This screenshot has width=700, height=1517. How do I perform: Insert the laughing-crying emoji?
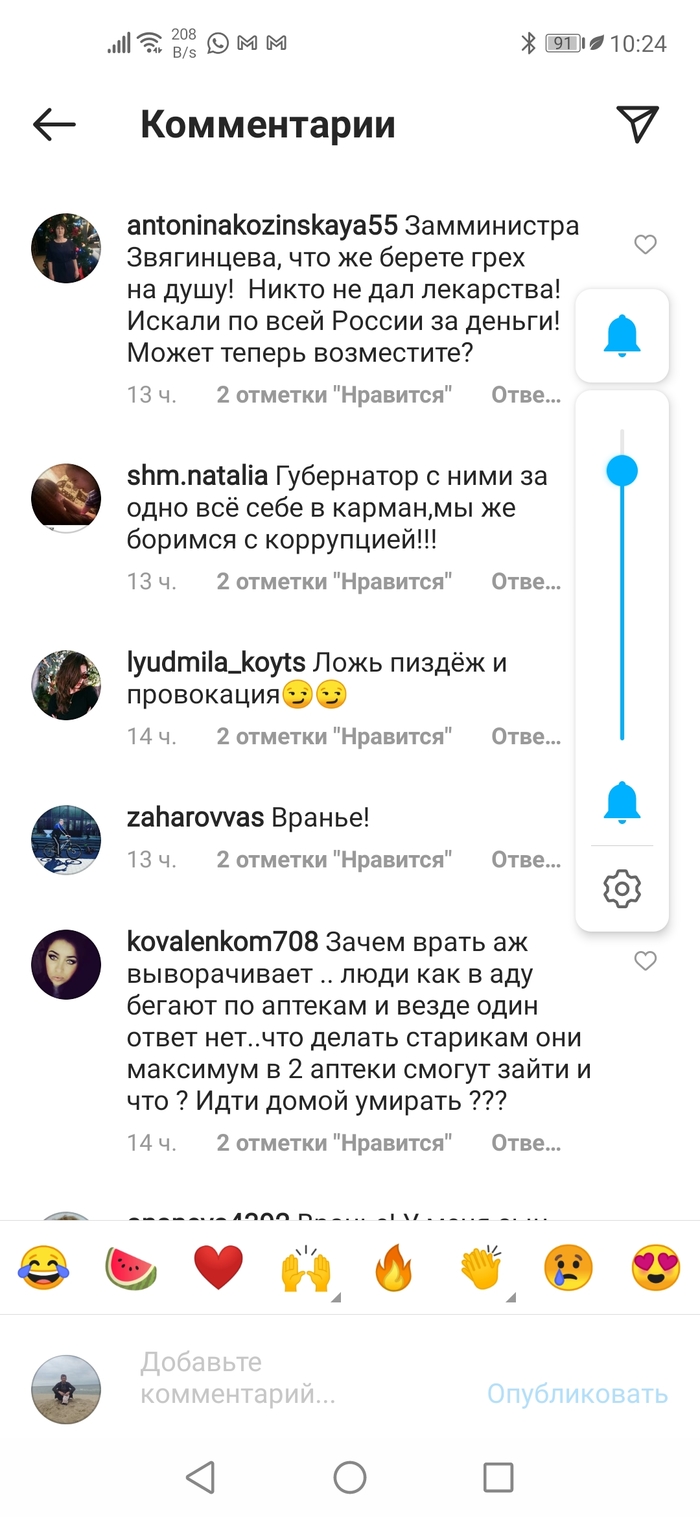click(43, 1267)
